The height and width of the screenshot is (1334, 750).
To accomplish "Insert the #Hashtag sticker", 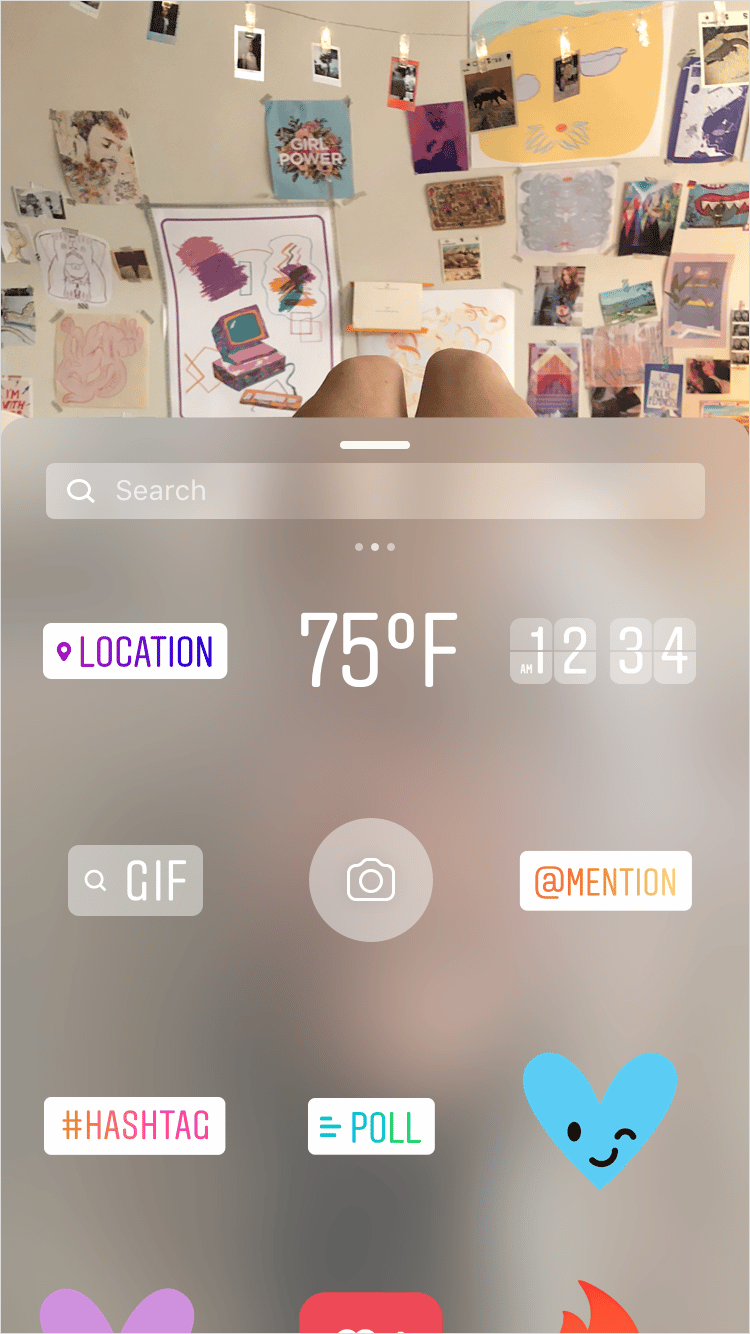I will tap(135, 1126).
